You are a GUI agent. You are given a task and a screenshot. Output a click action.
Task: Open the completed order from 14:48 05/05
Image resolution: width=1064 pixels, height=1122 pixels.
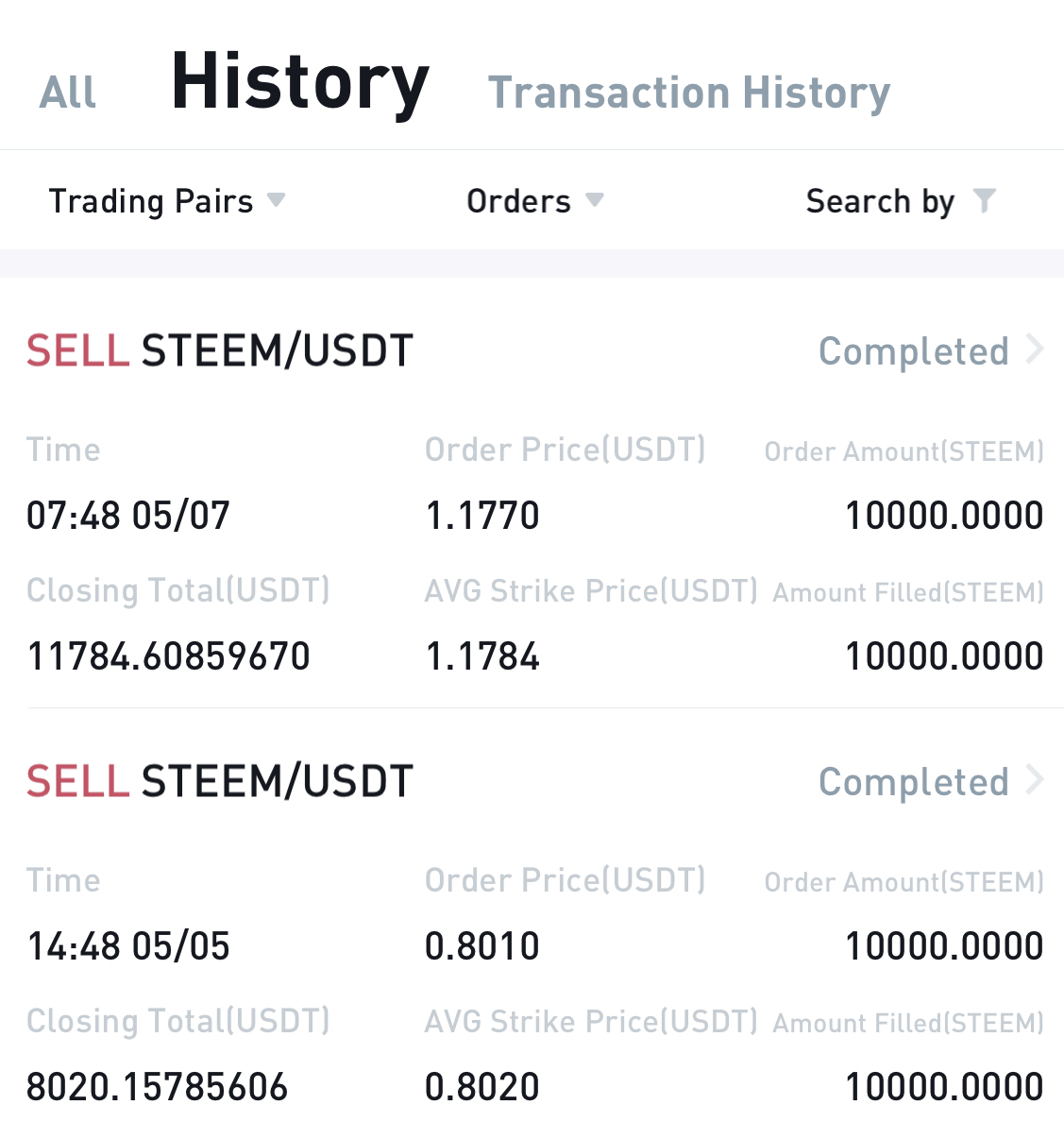[x=930, y=782]
